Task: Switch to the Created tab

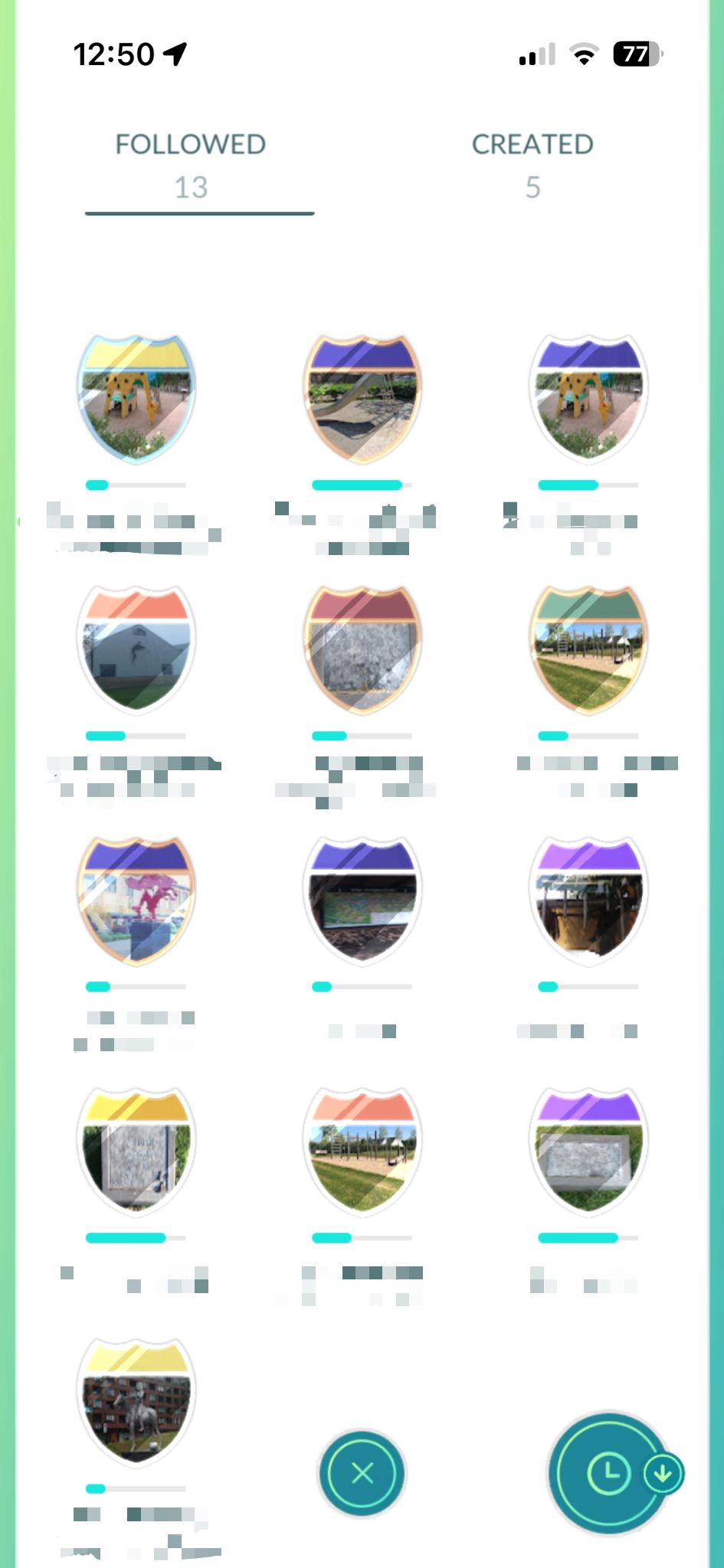Action: pos(532,164)
